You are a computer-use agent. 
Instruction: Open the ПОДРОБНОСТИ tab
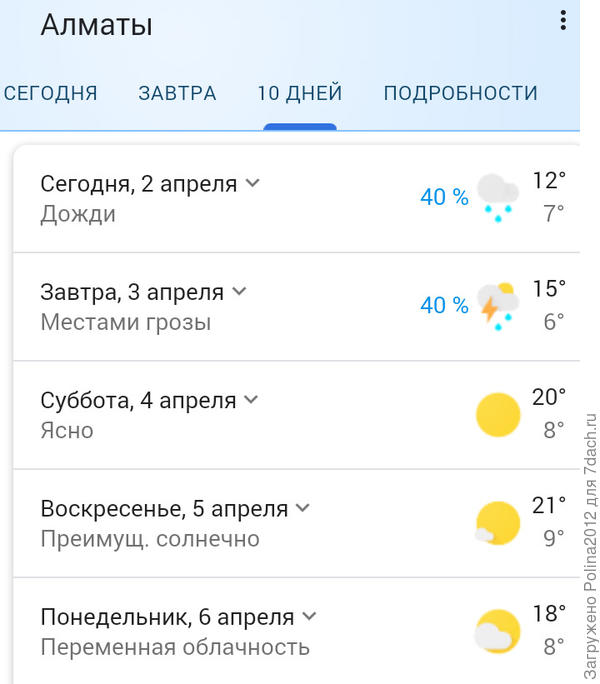pos(460,94)
